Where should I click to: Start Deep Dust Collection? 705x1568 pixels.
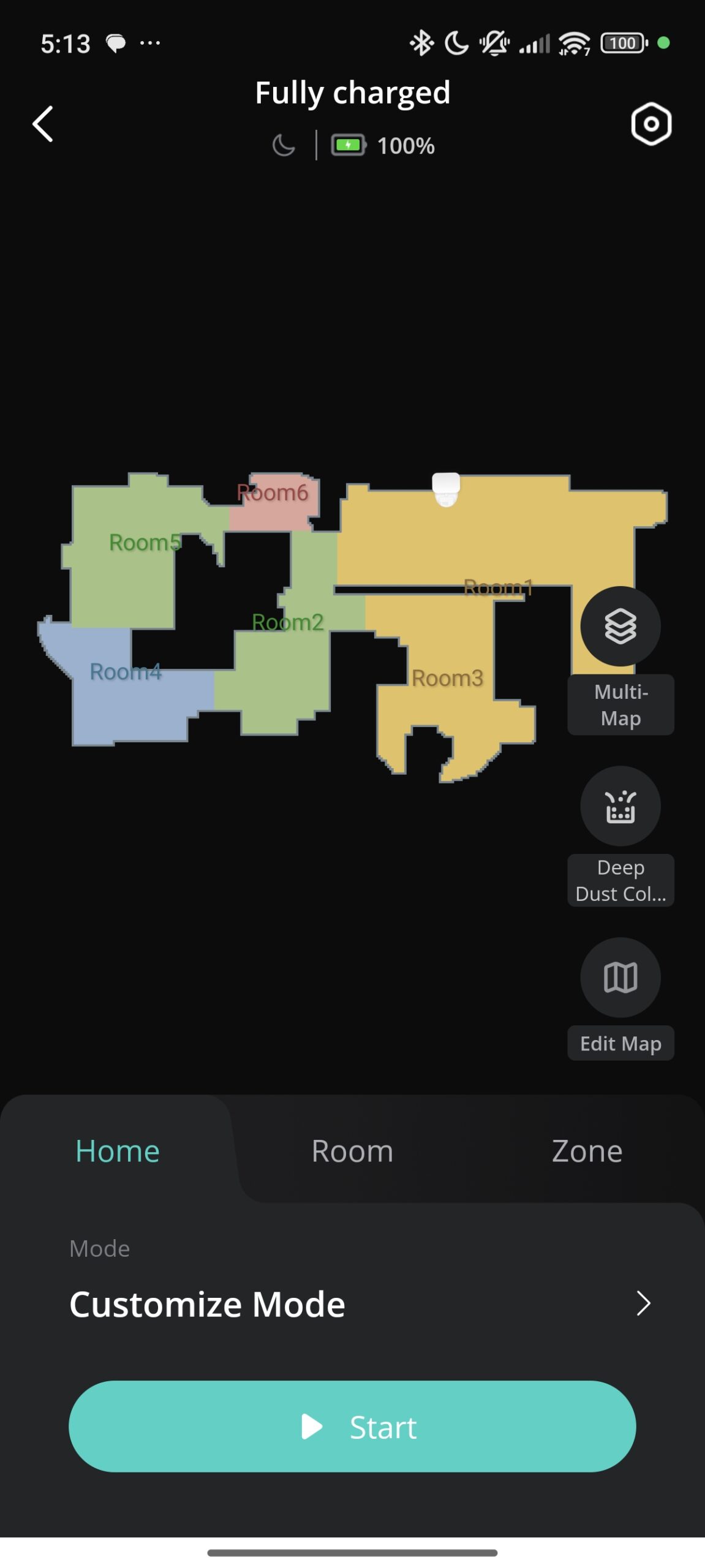click(x=620, y=806)
